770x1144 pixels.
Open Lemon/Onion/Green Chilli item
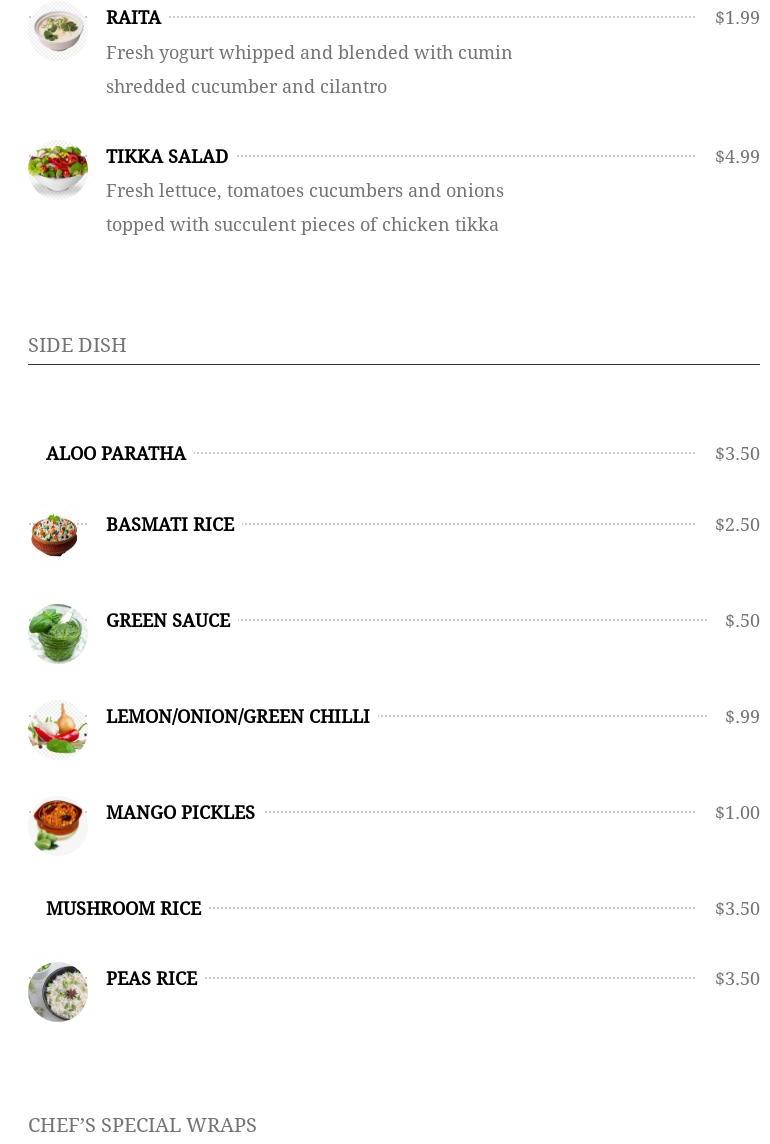click(x=238, y=716)
